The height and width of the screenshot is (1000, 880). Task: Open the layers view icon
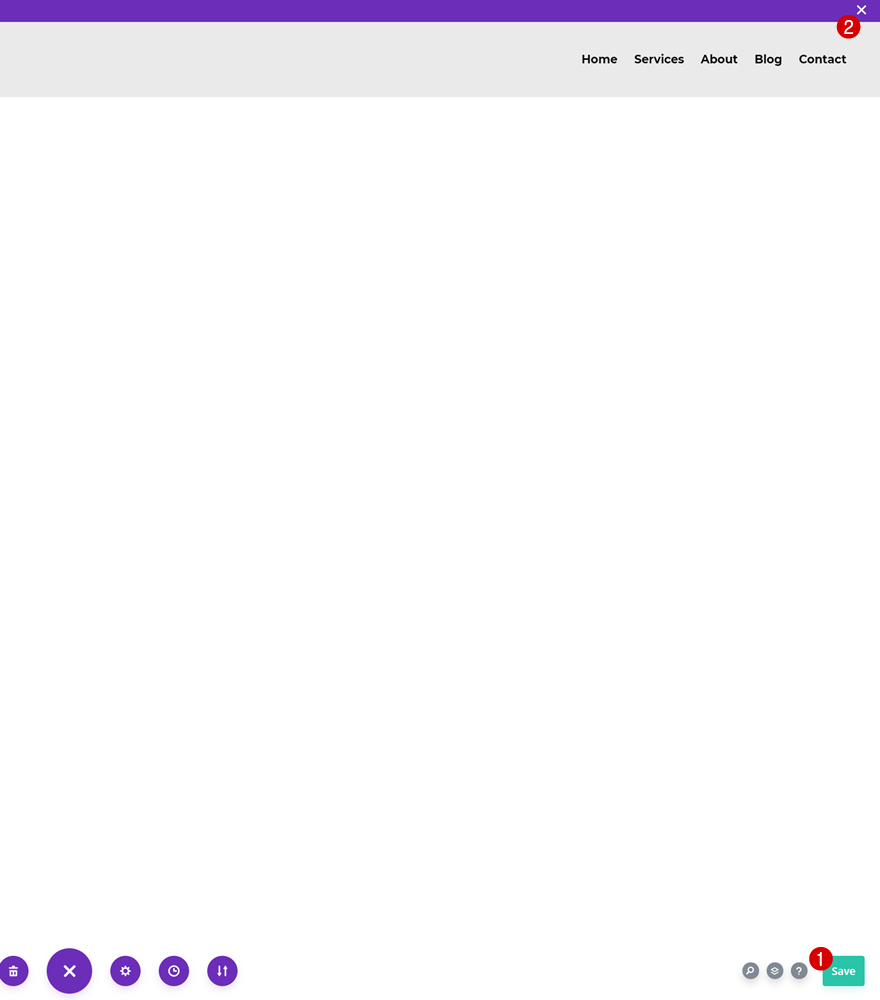[775, 971]
